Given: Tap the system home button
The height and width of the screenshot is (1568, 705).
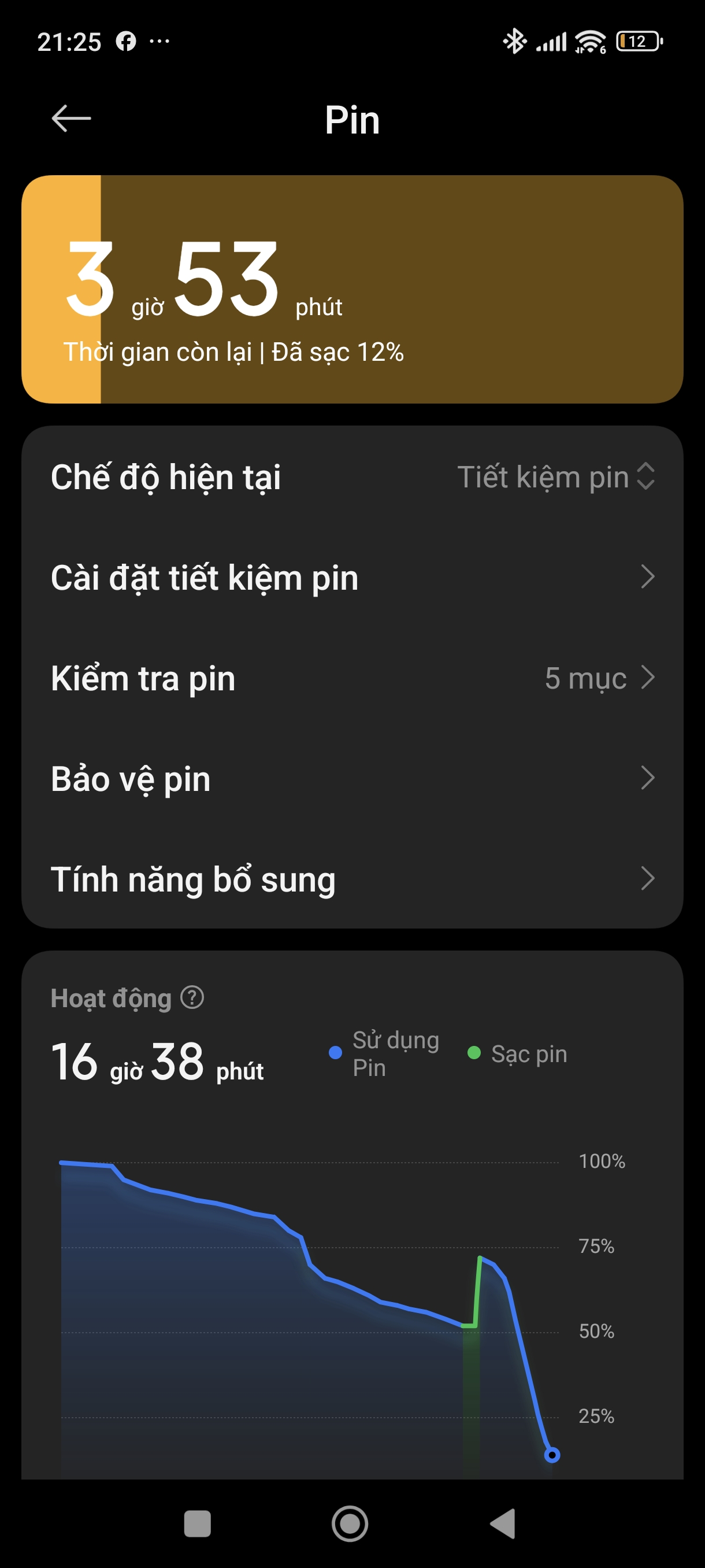Looking at the screenshot, I should [x=350, y=1523].
